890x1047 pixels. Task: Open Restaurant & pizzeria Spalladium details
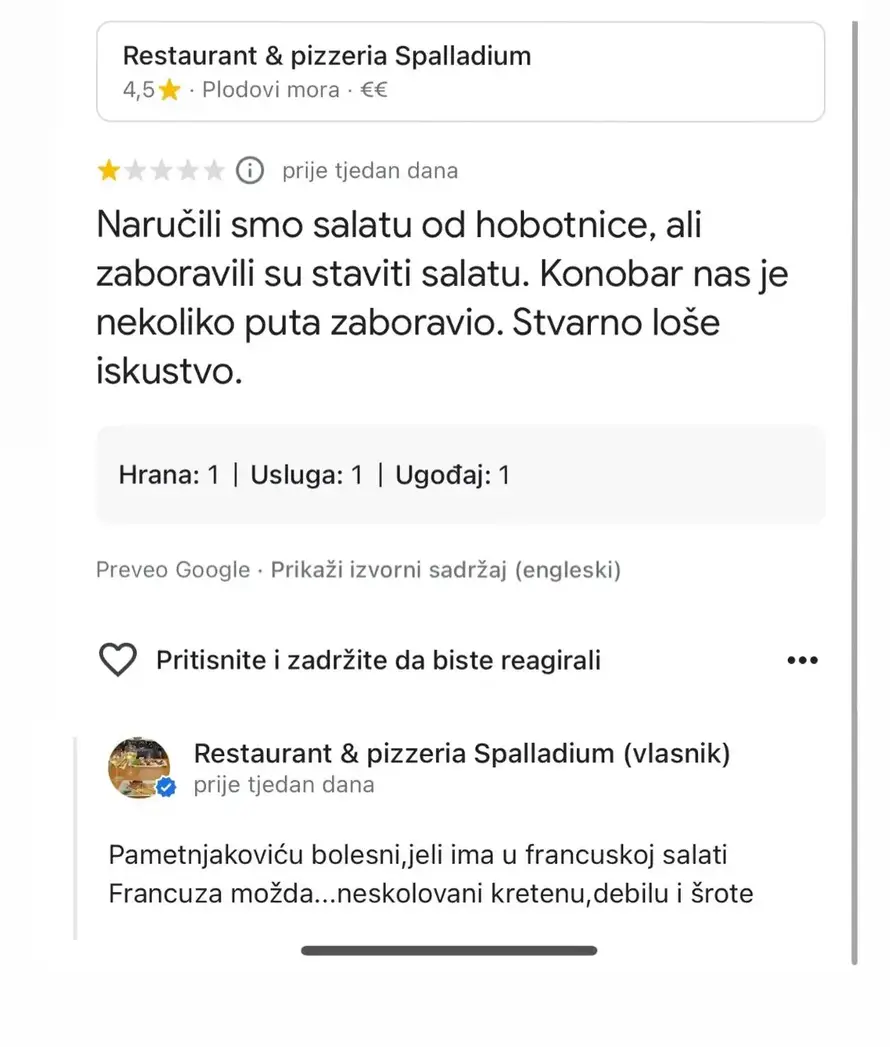[x=326, y=56]
